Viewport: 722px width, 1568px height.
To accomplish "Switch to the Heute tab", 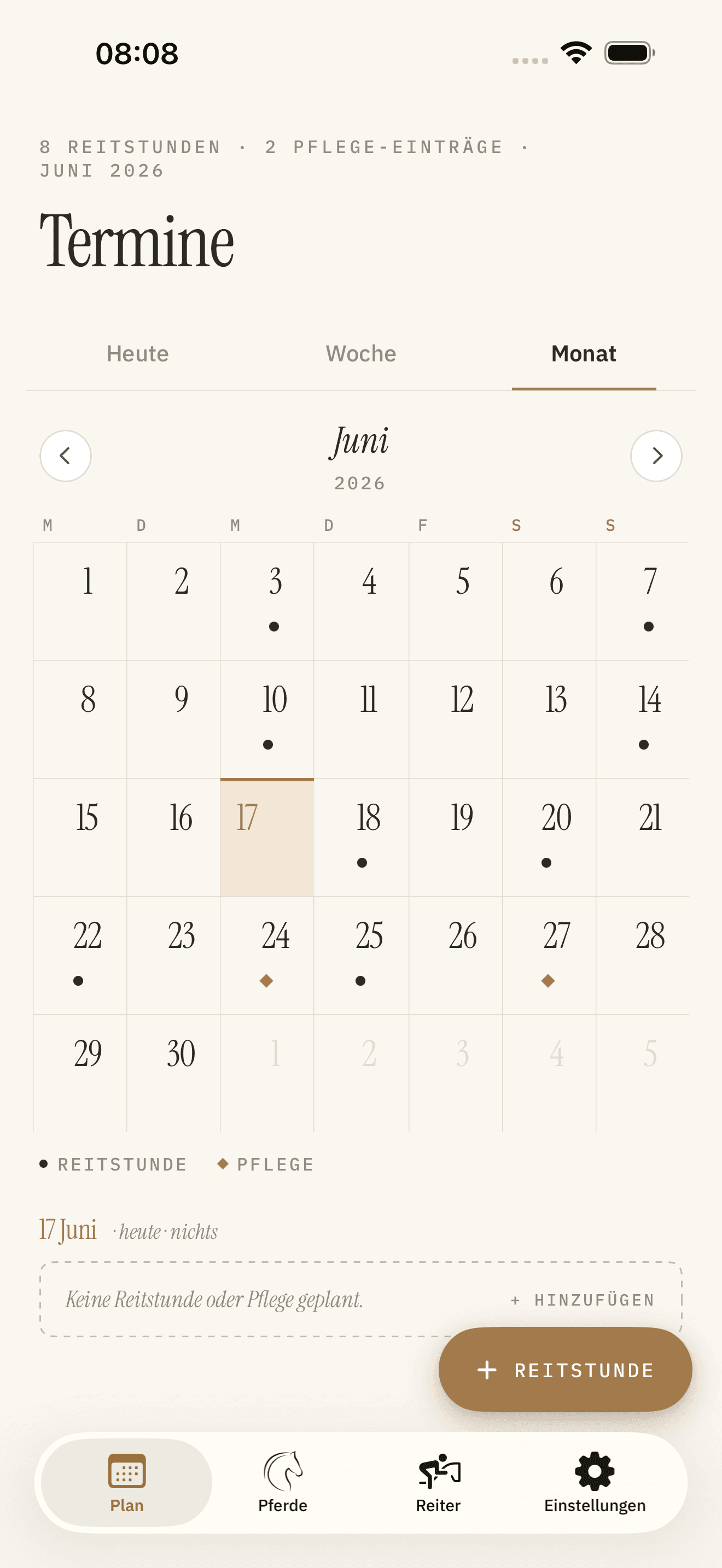I will (x=138, y=354).
